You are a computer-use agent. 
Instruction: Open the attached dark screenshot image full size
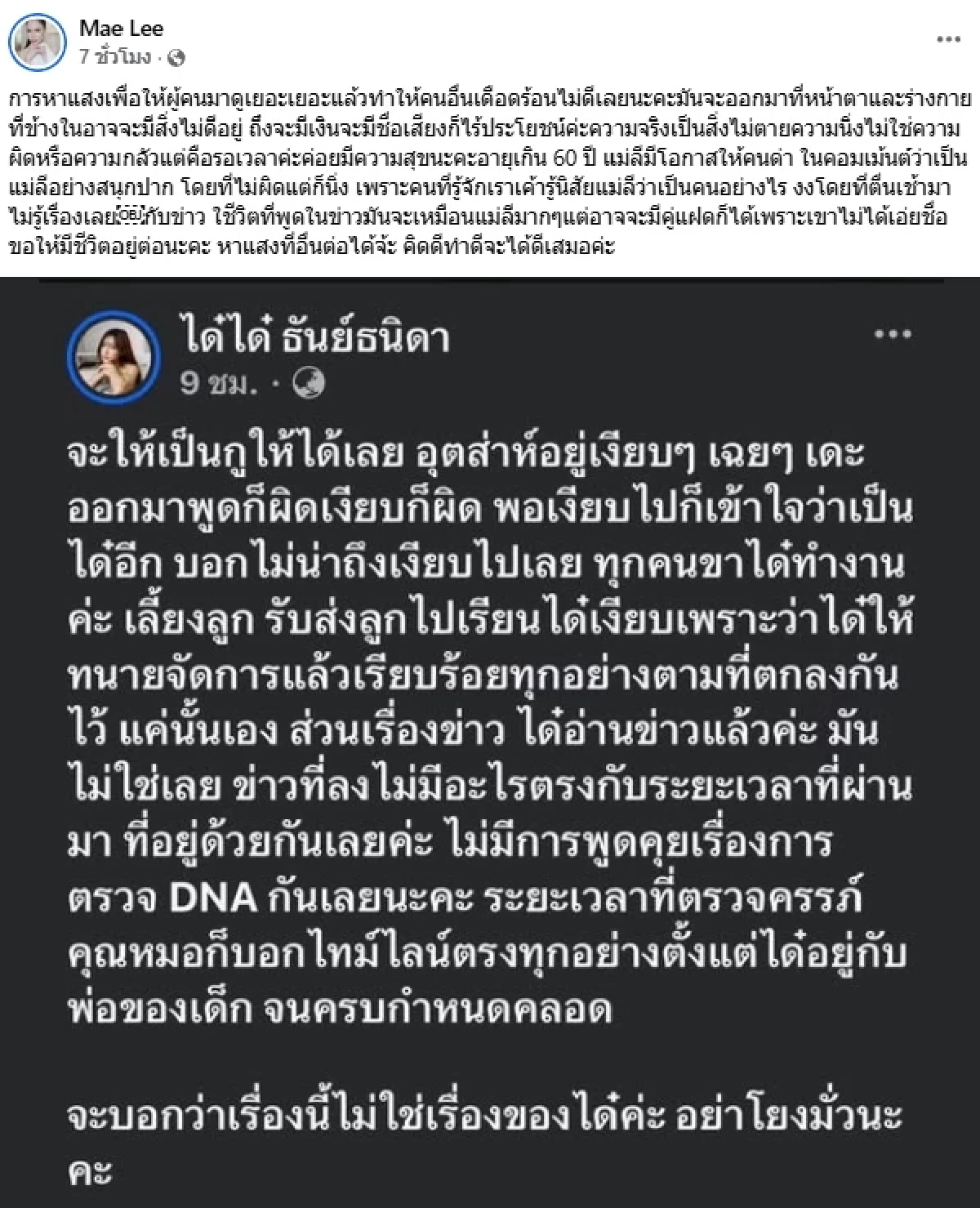490,735
